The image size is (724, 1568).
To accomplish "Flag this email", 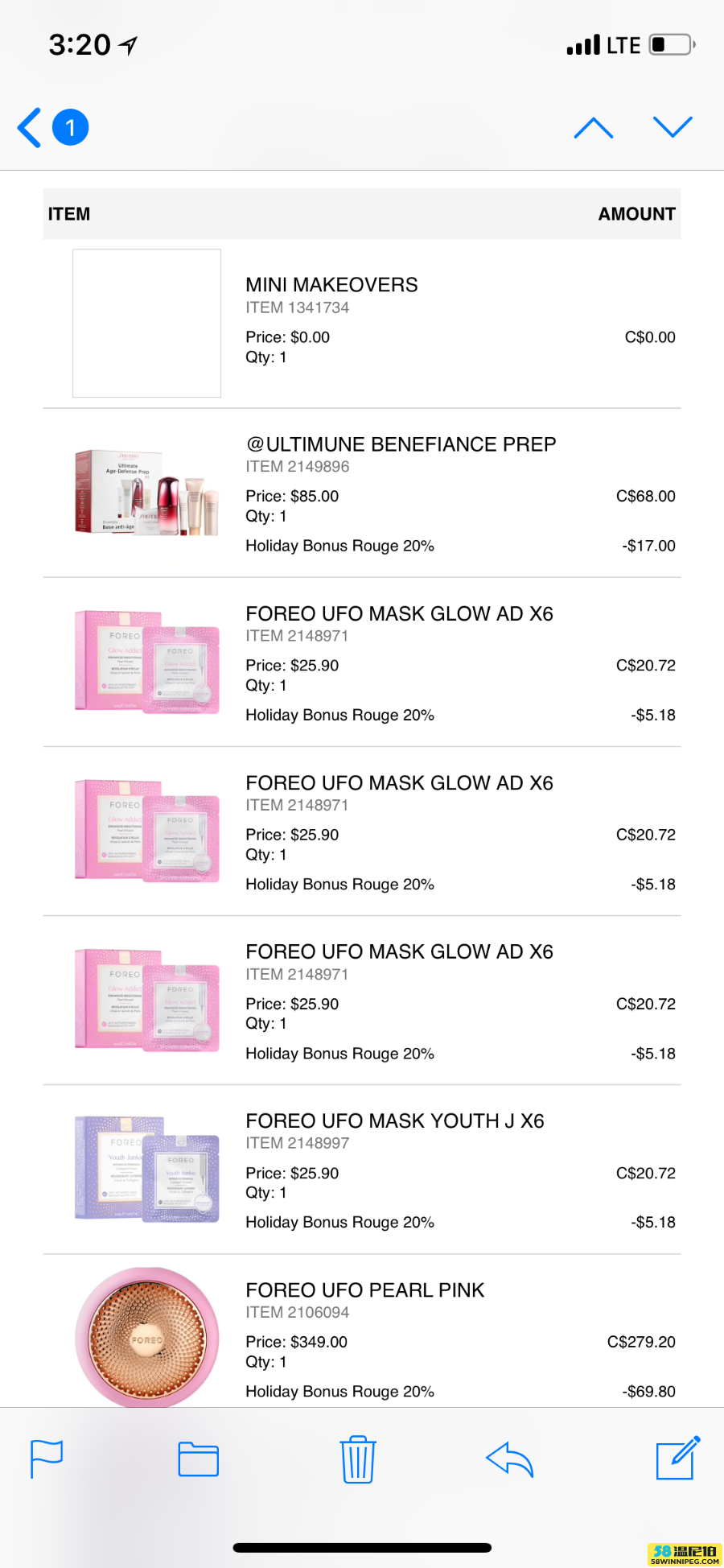I will 46,1459.
